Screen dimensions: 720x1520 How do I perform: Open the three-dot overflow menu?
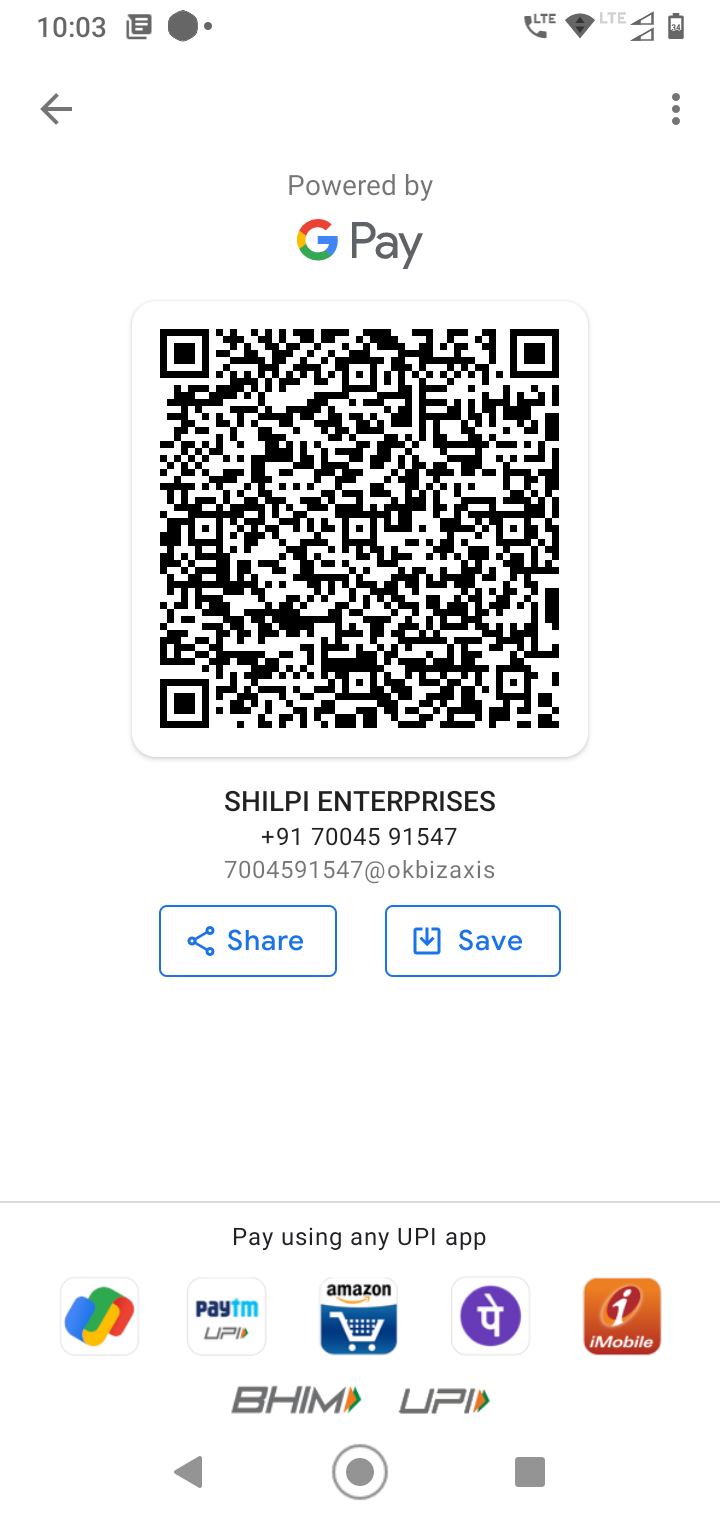(676, 109)
